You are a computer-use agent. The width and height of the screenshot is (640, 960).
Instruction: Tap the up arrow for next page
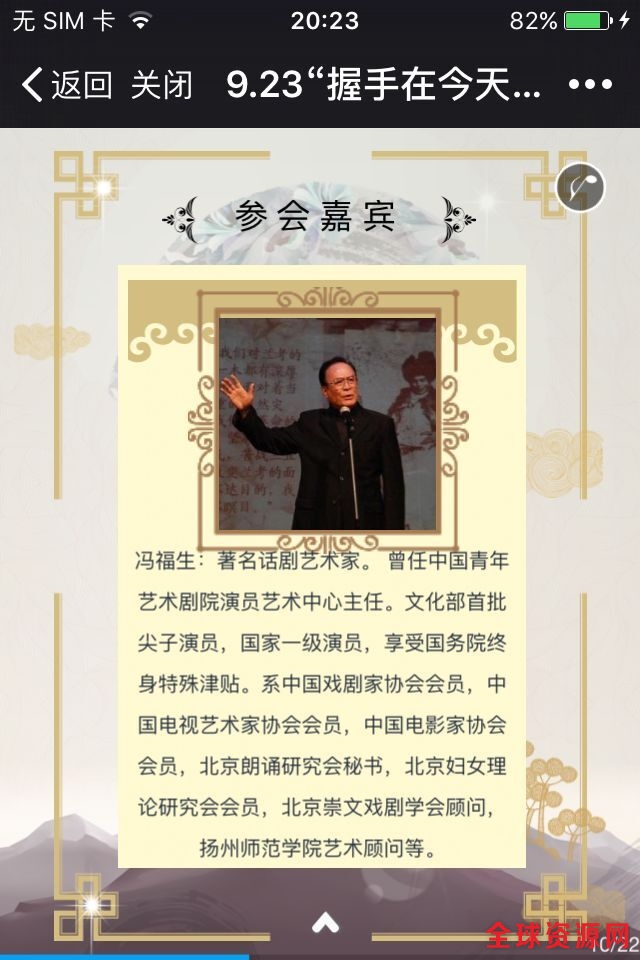click(x=325, y=923)
